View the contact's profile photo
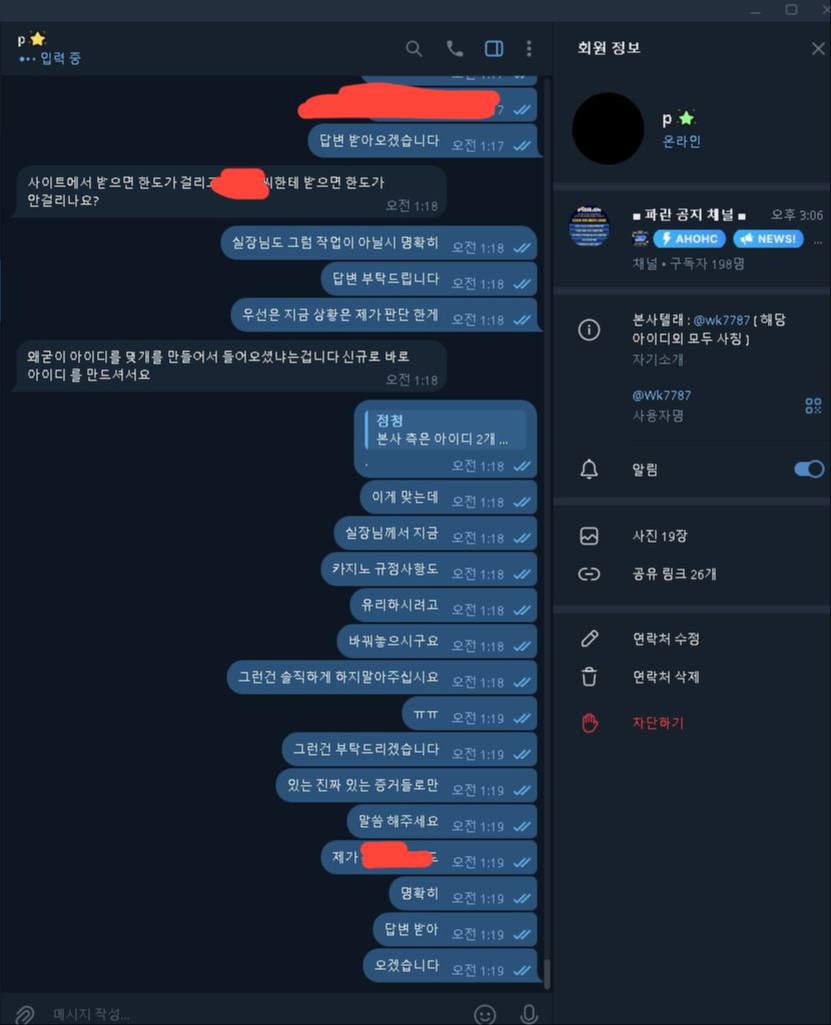Screen dimensions: 831x1025 coord(607,129)
